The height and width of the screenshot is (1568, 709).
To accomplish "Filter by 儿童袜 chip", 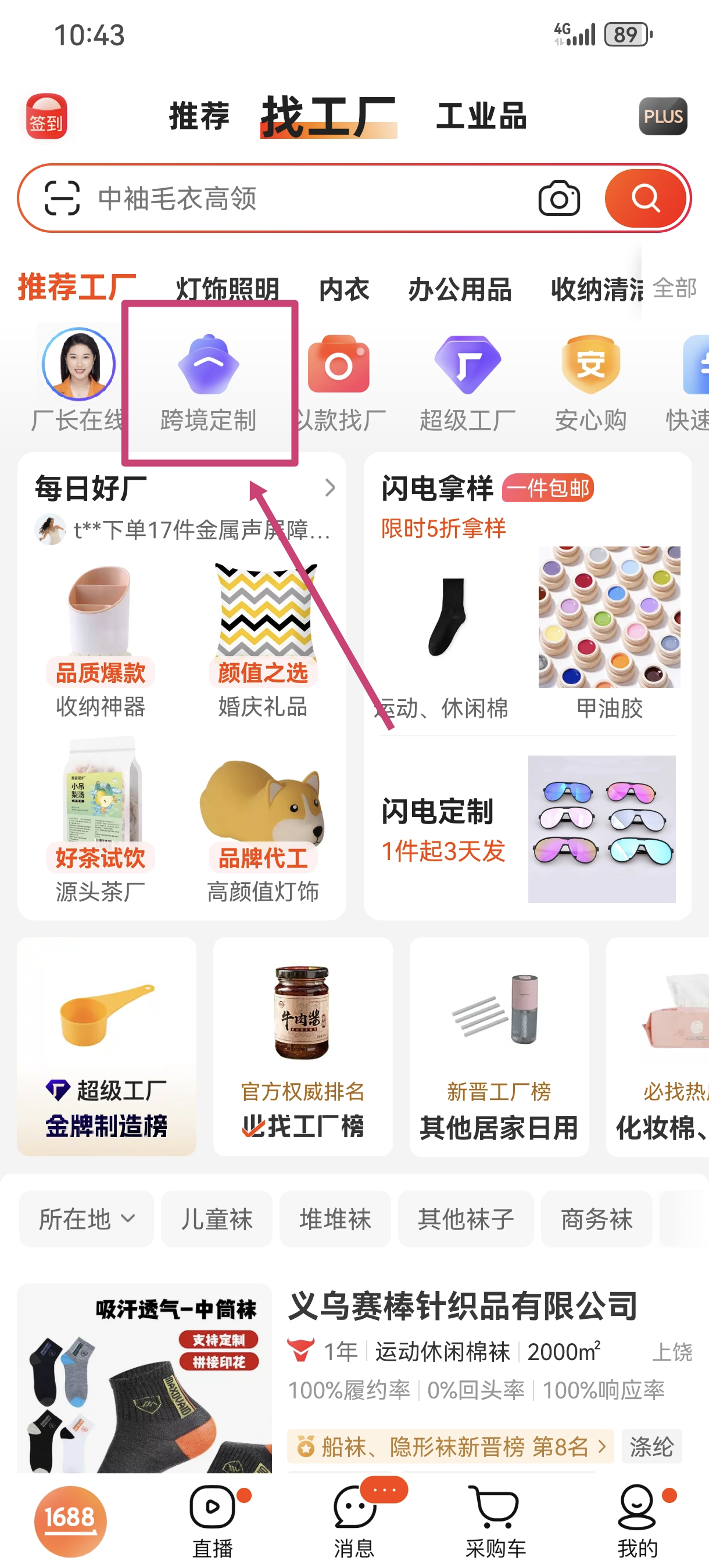I will [216, 1219].
